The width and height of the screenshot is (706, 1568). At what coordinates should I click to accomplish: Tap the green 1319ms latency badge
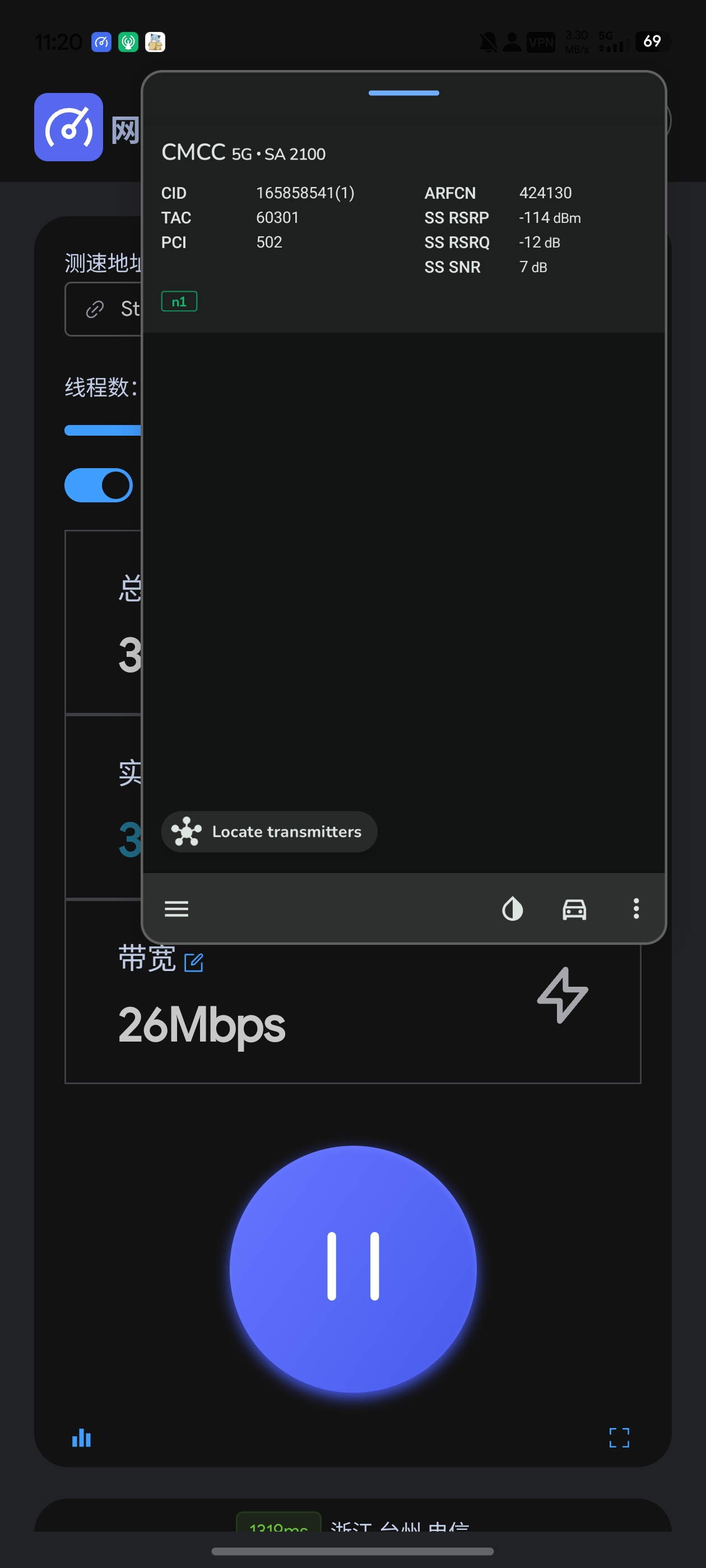click(x=278, y=1524)
